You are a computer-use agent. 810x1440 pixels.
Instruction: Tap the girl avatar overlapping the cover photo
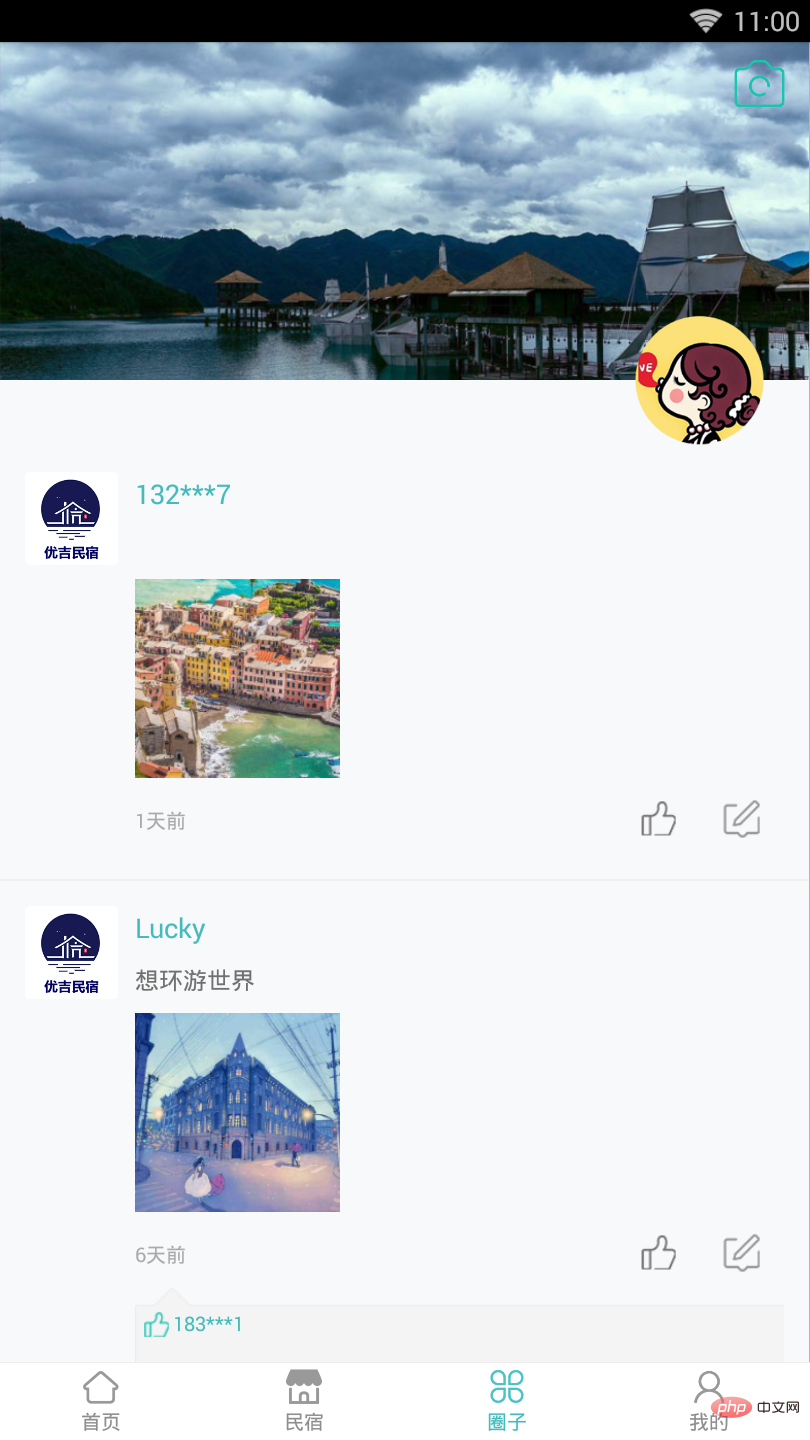[699, 381]
